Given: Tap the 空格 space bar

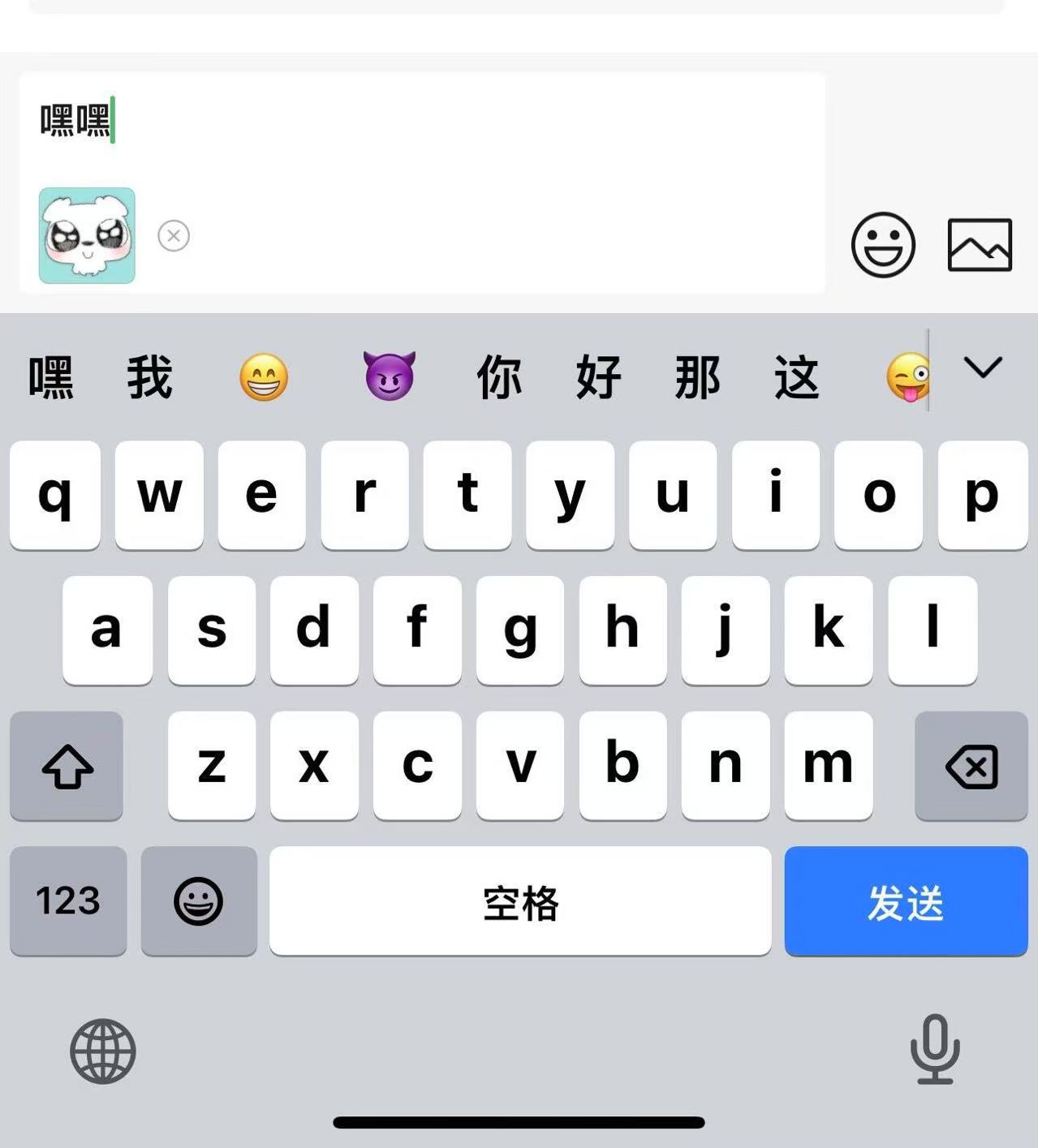Looking at the screenshot, I should 520,902.
